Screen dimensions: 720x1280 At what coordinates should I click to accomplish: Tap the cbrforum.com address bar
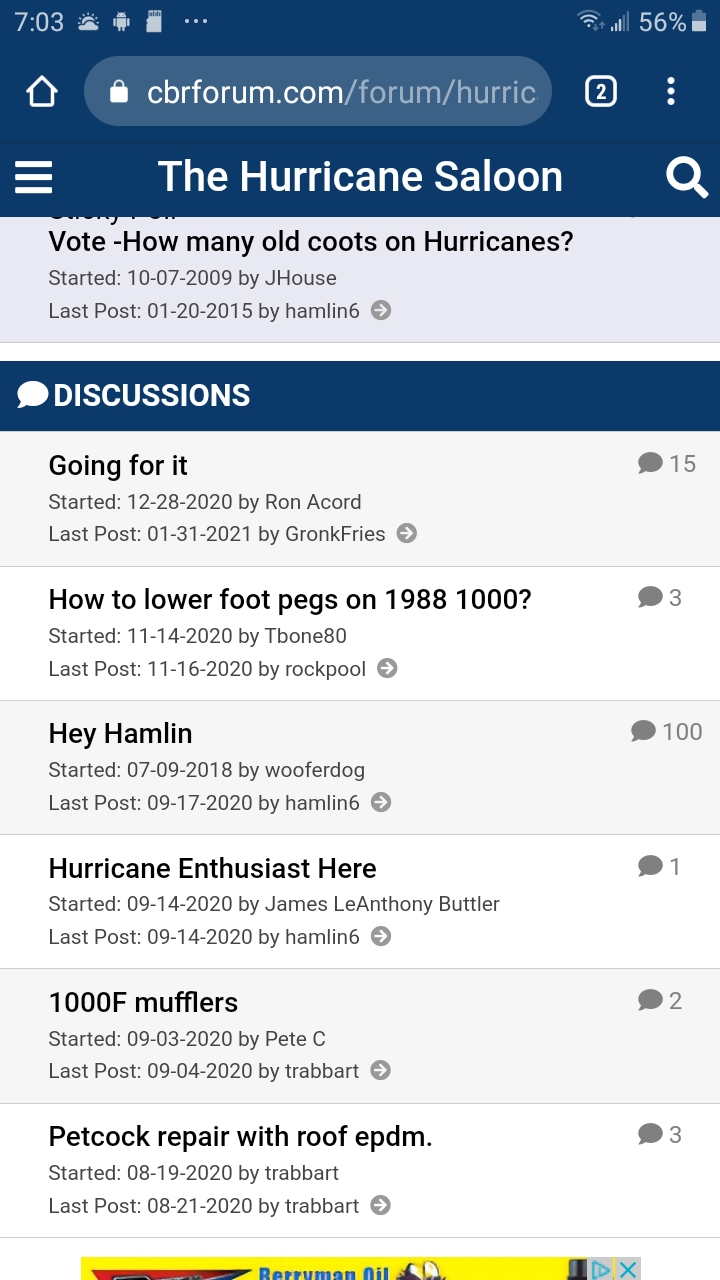click(318, 92)
